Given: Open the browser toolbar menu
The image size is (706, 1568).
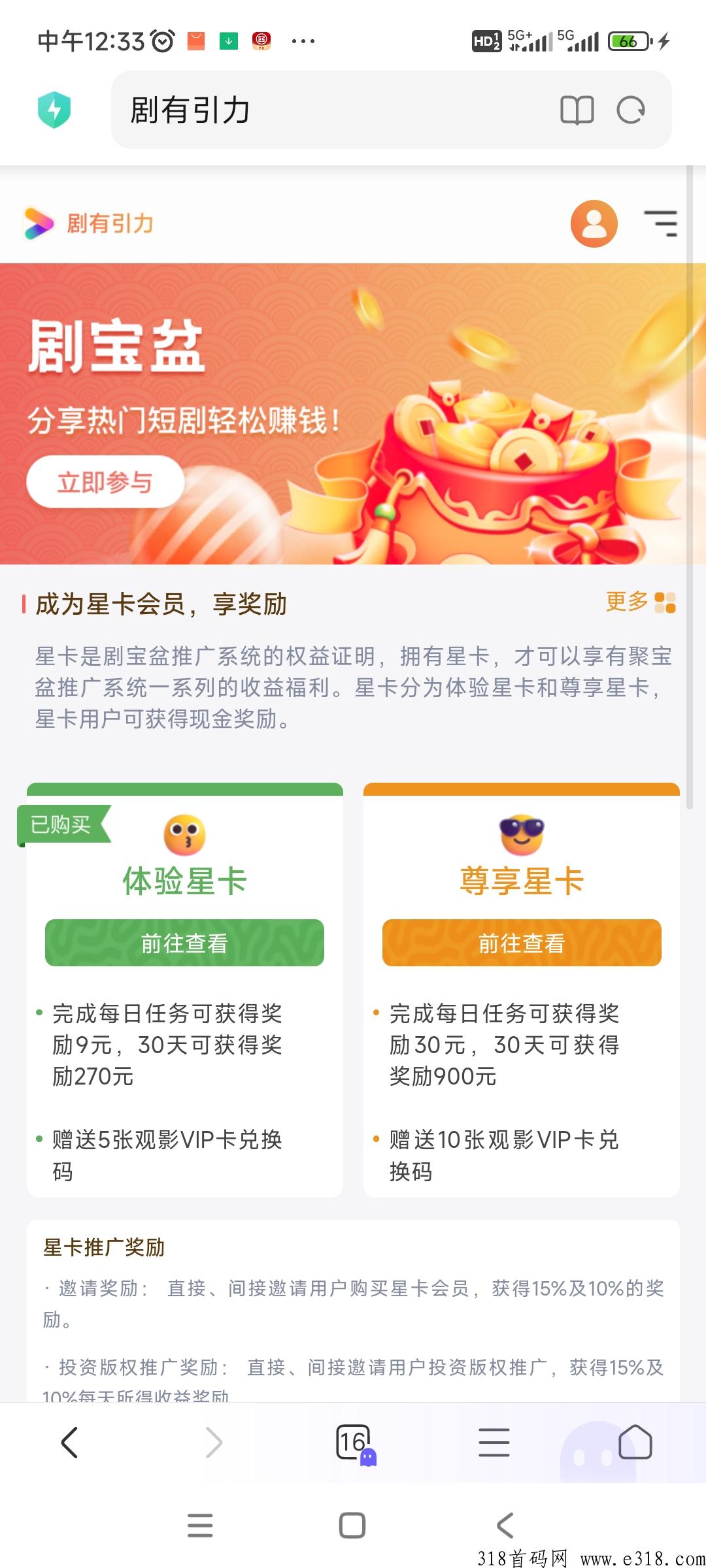Looking at the screenshot, I should click(494, 1442).
